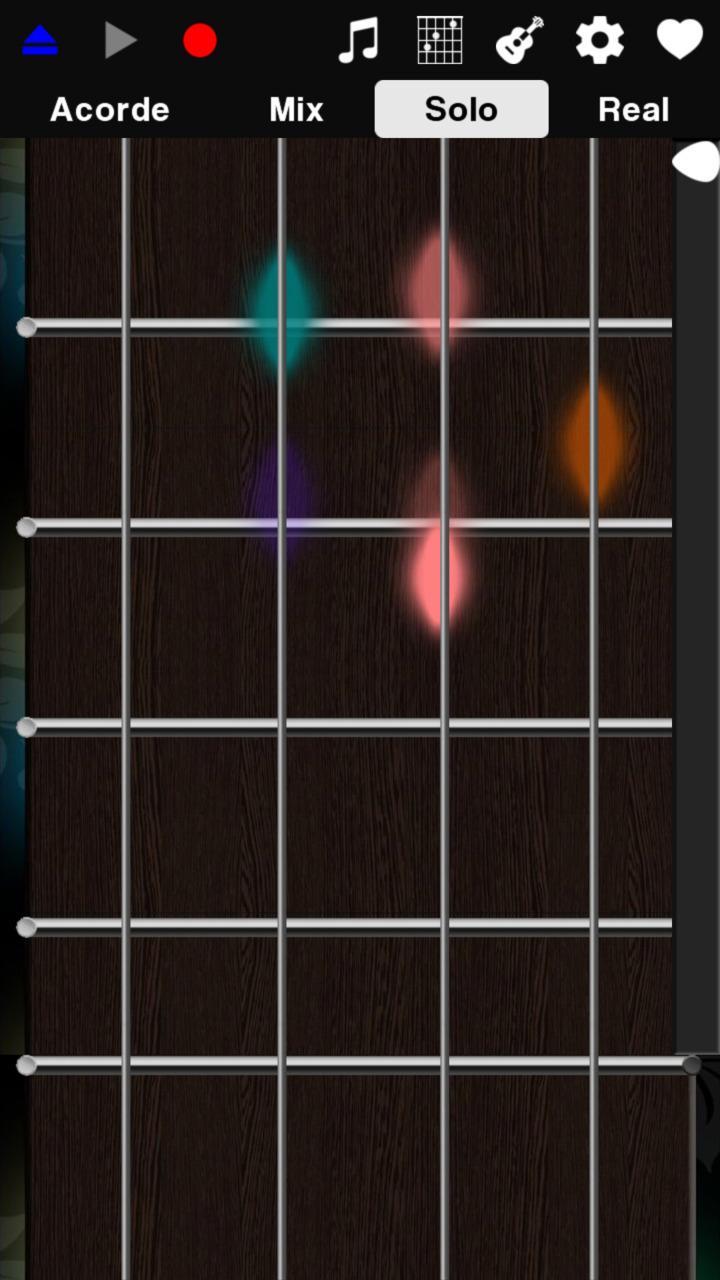The image size is (720, 1280).
Task: Tap the white pick on fretboard slider
Action: tap(697, 162)
